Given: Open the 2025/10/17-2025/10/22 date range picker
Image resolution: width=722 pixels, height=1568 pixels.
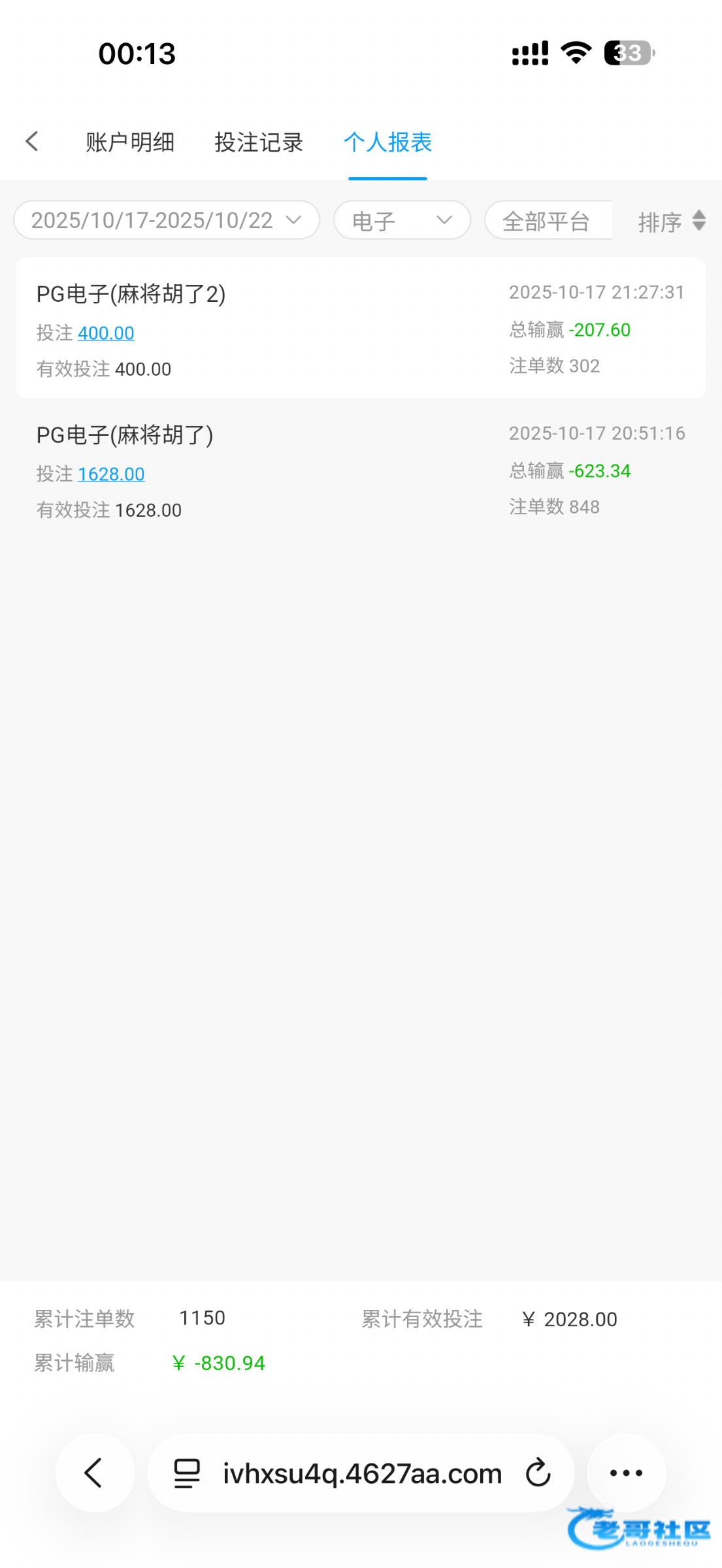Looking at the screenshot, I should pos(166,220).
